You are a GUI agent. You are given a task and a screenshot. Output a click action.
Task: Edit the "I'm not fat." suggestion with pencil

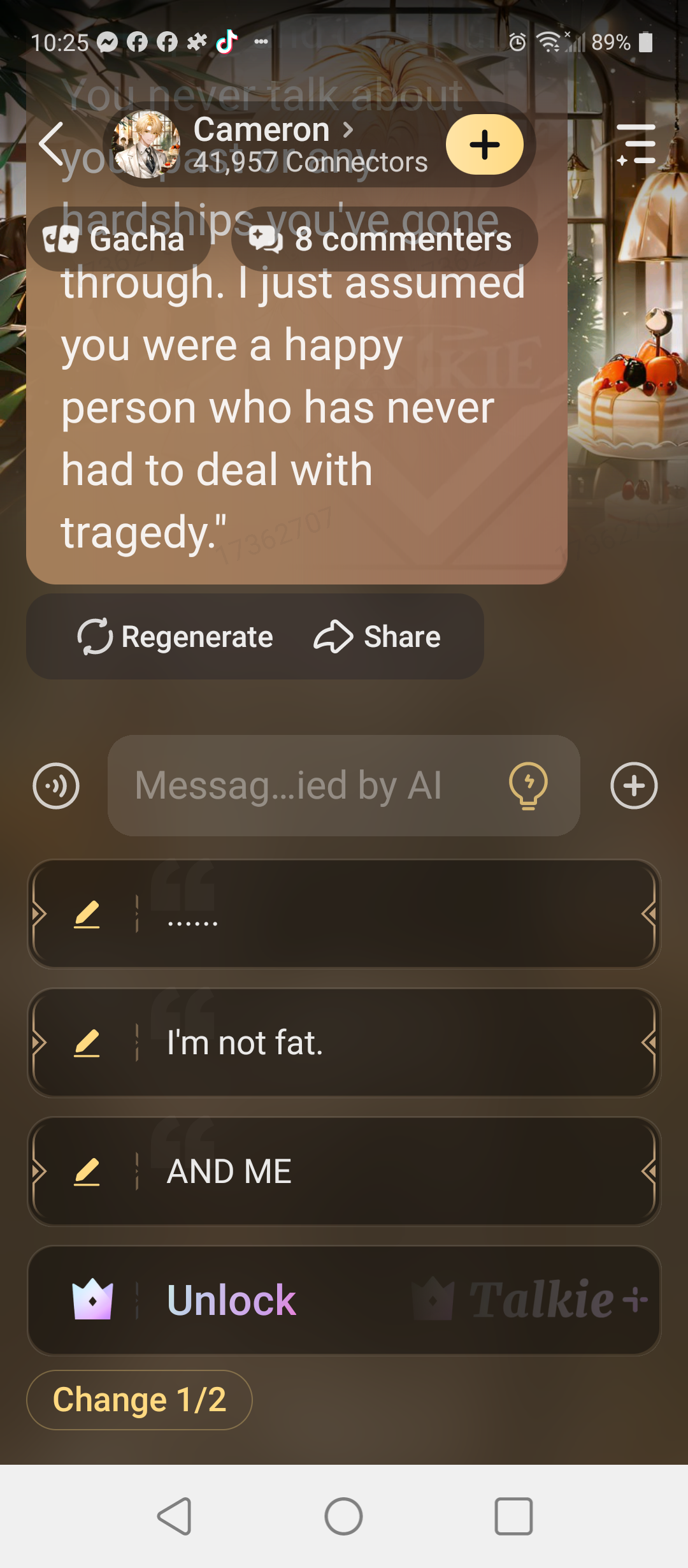click(87, 1043)
